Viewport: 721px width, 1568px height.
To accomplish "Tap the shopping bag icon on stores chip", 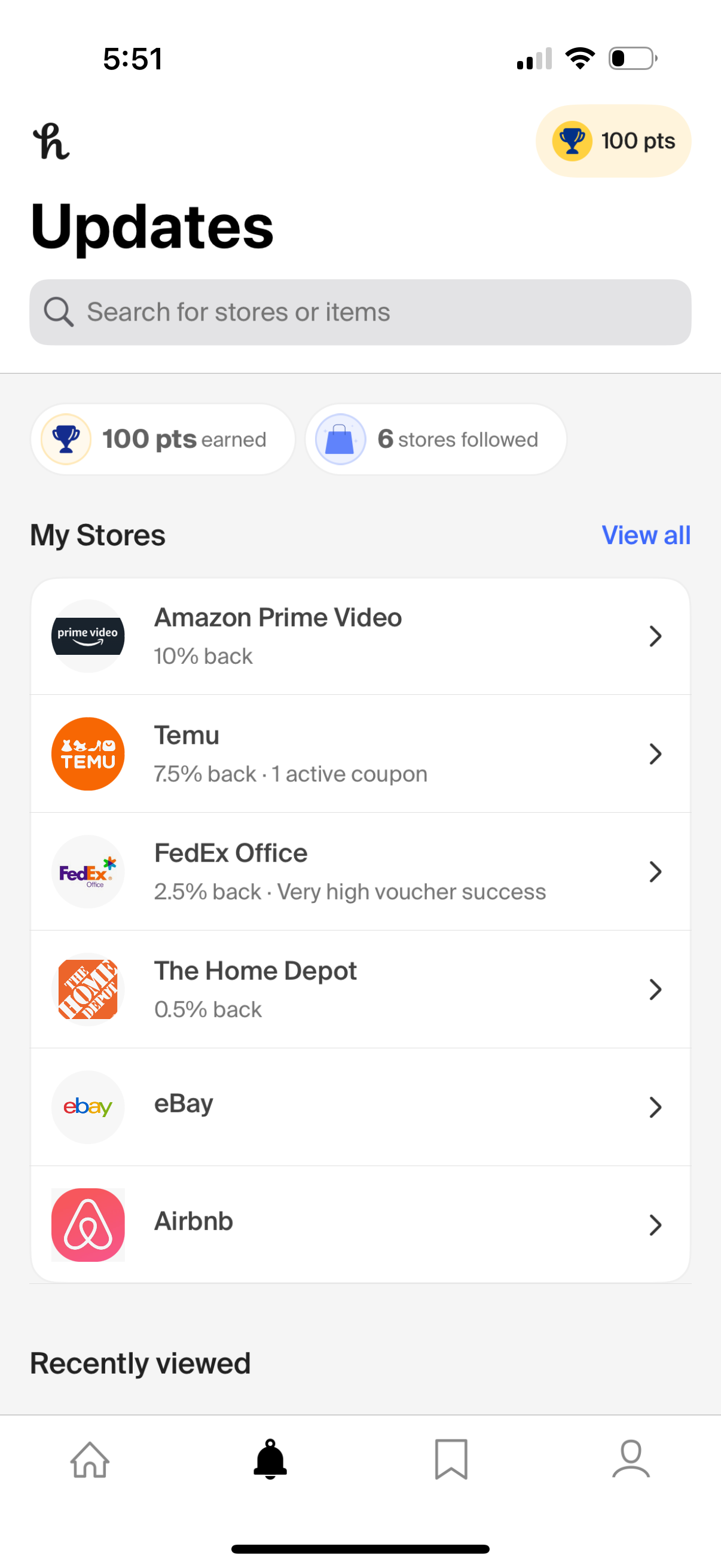I will tap(340, 439).
